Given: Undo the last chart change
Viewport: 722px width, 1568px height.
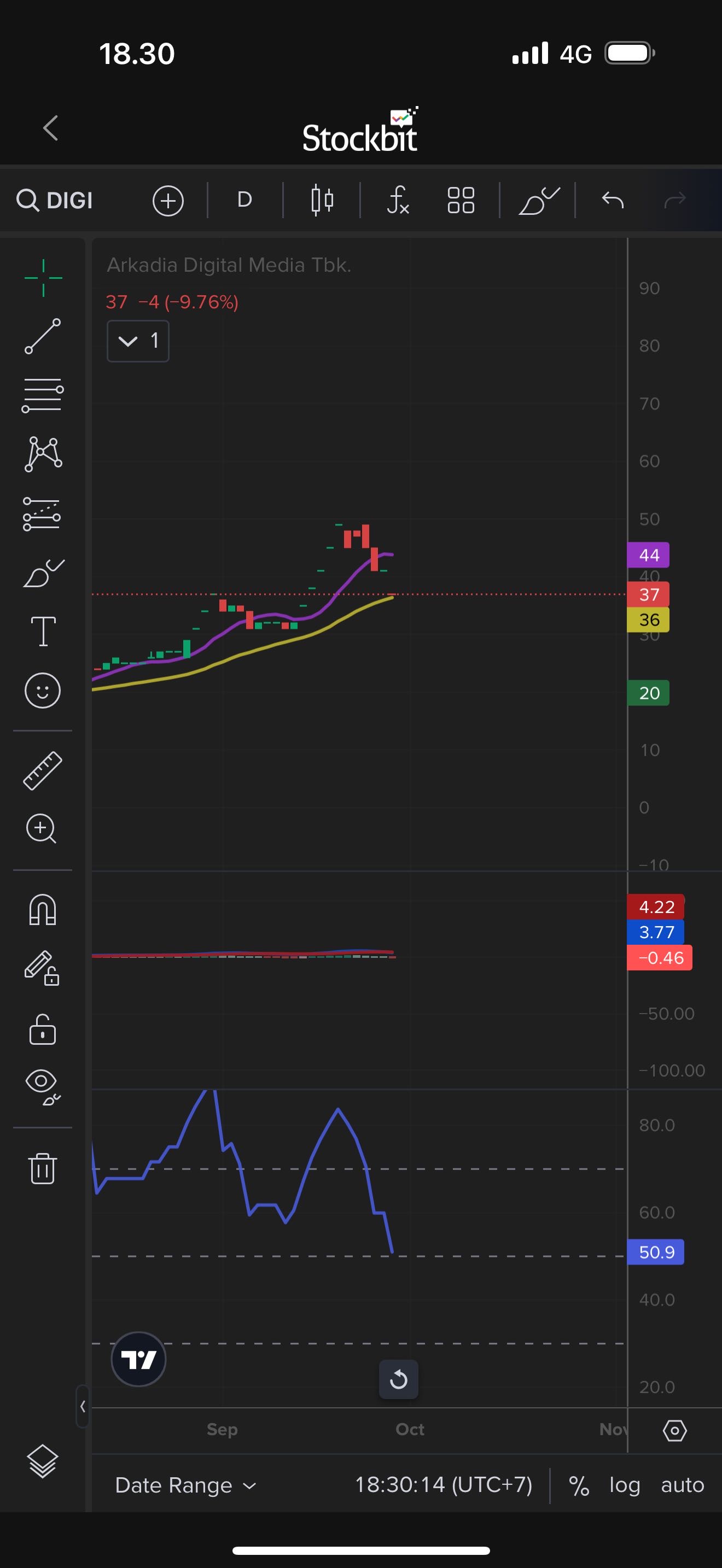Looking at the screenshot, I should pyautogui.click(x=613, y=200).
